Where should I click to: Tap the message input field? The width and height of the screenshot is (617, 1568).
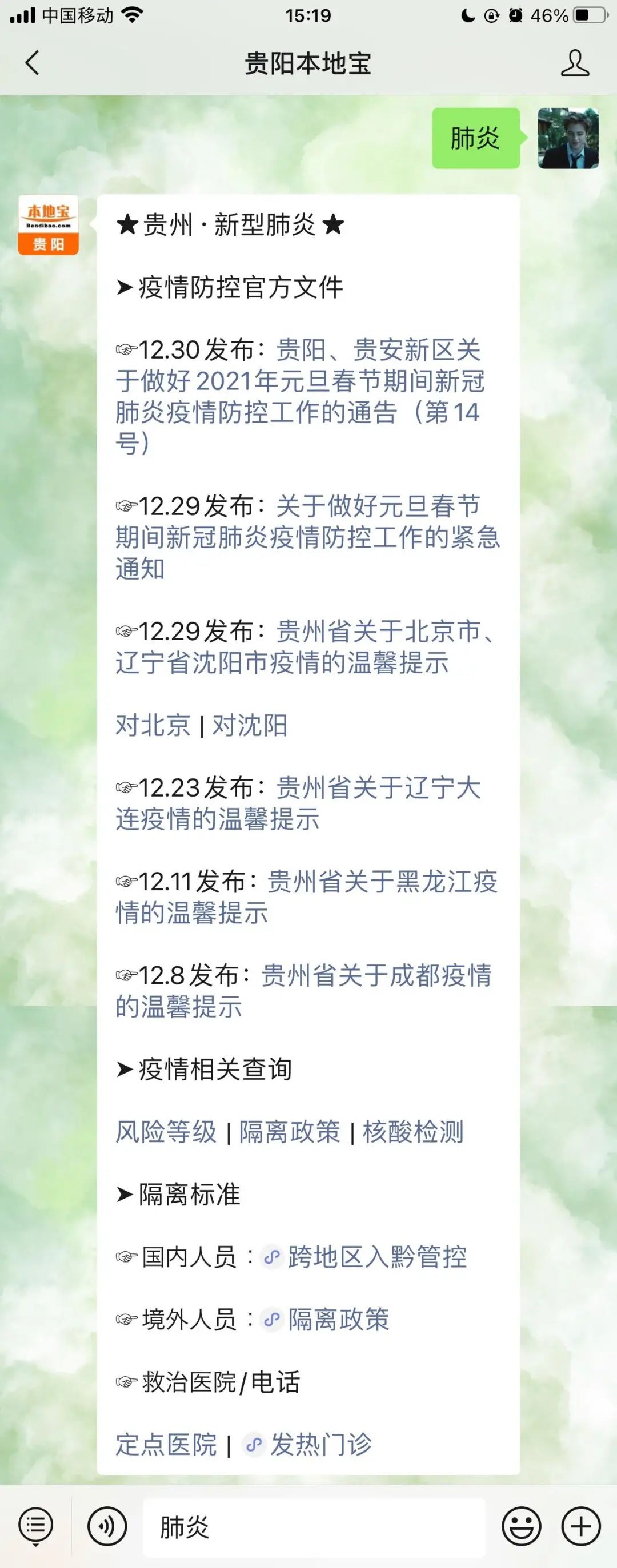coord(314,1527)
